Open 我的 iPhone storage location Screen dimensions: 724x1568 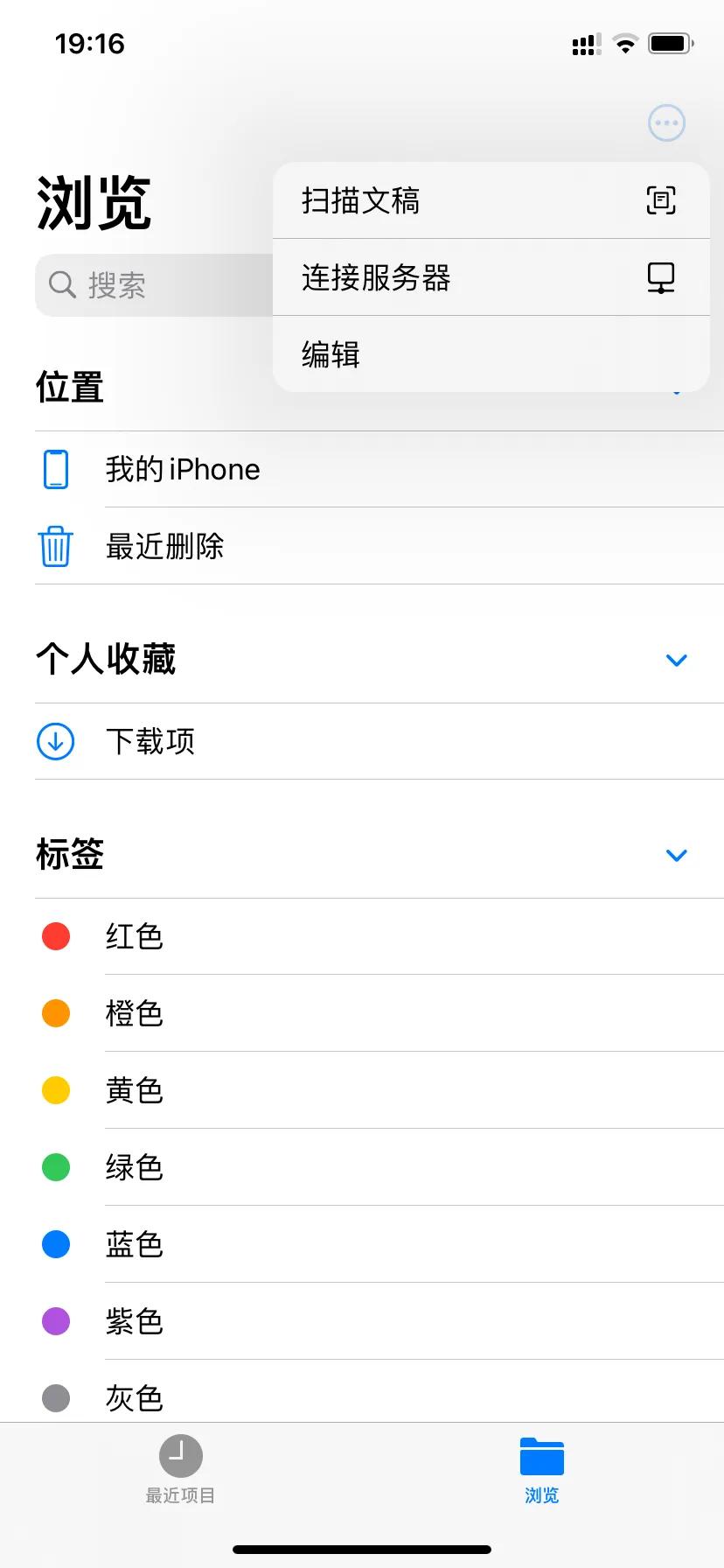click(x=182, y=469)
